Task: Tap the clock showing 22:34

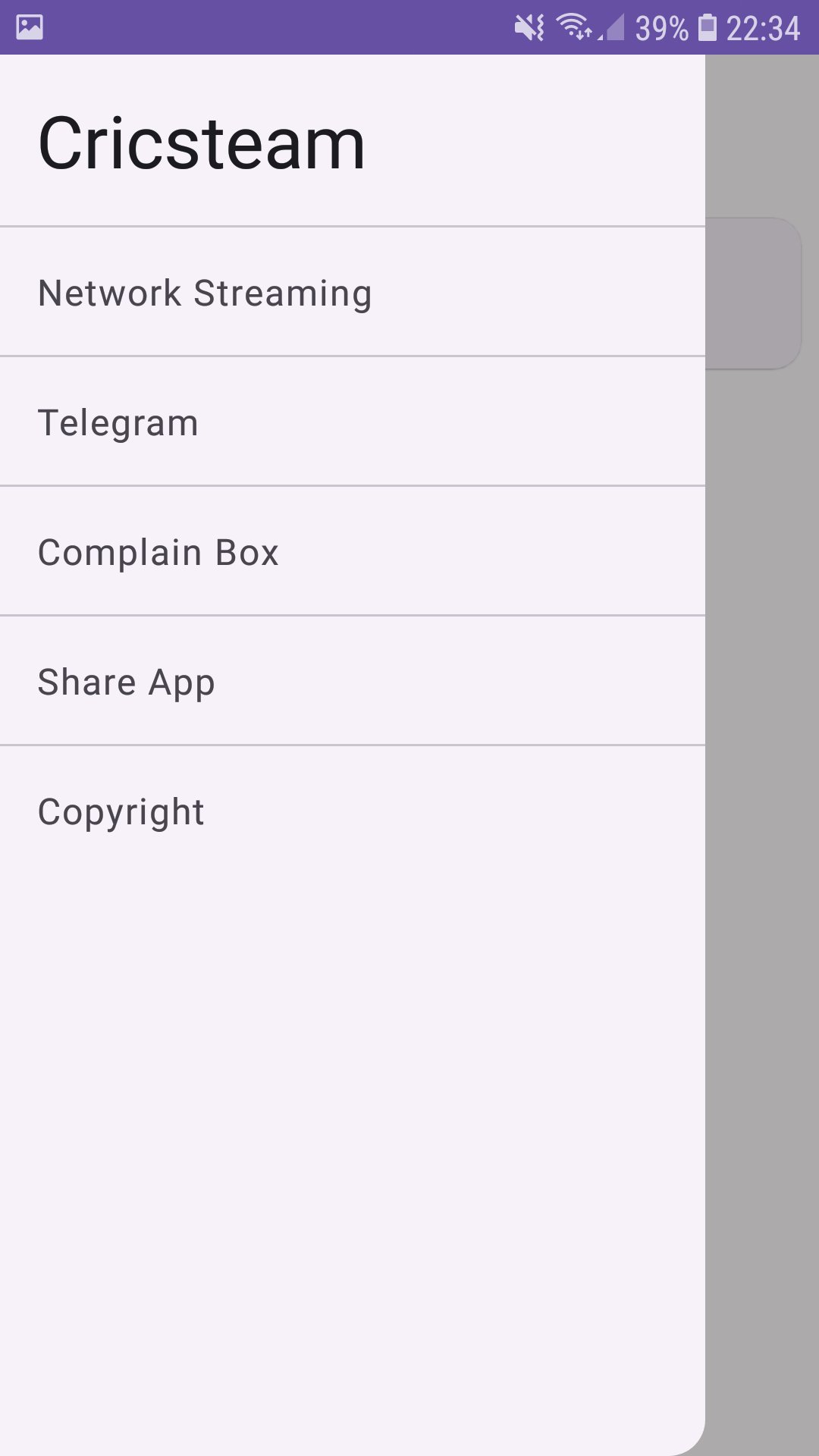Action: click(x=762, y=25)
